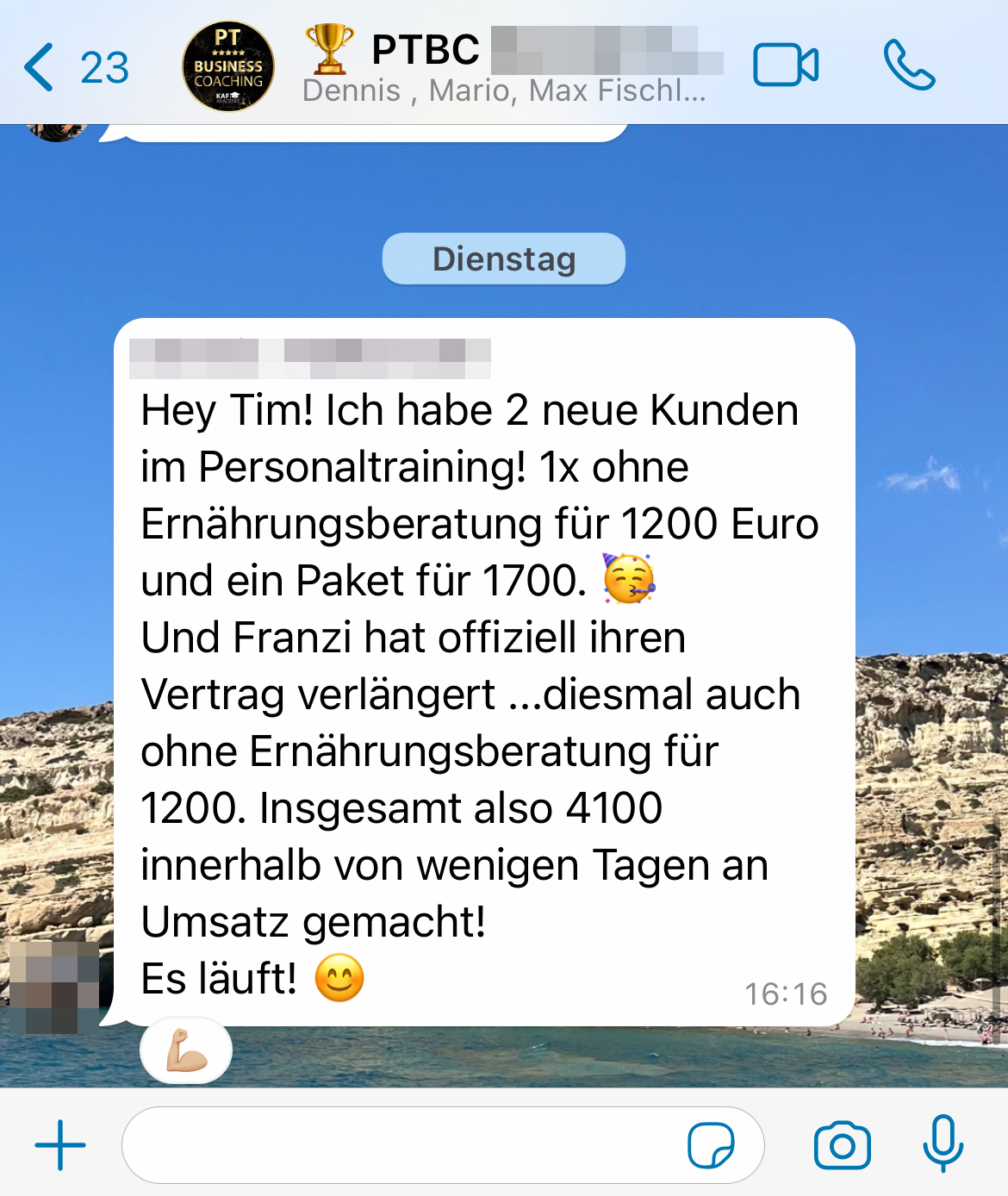Open the camera to take a photo
This screenshot has height=1196, width=1008.
[842, 1145]
